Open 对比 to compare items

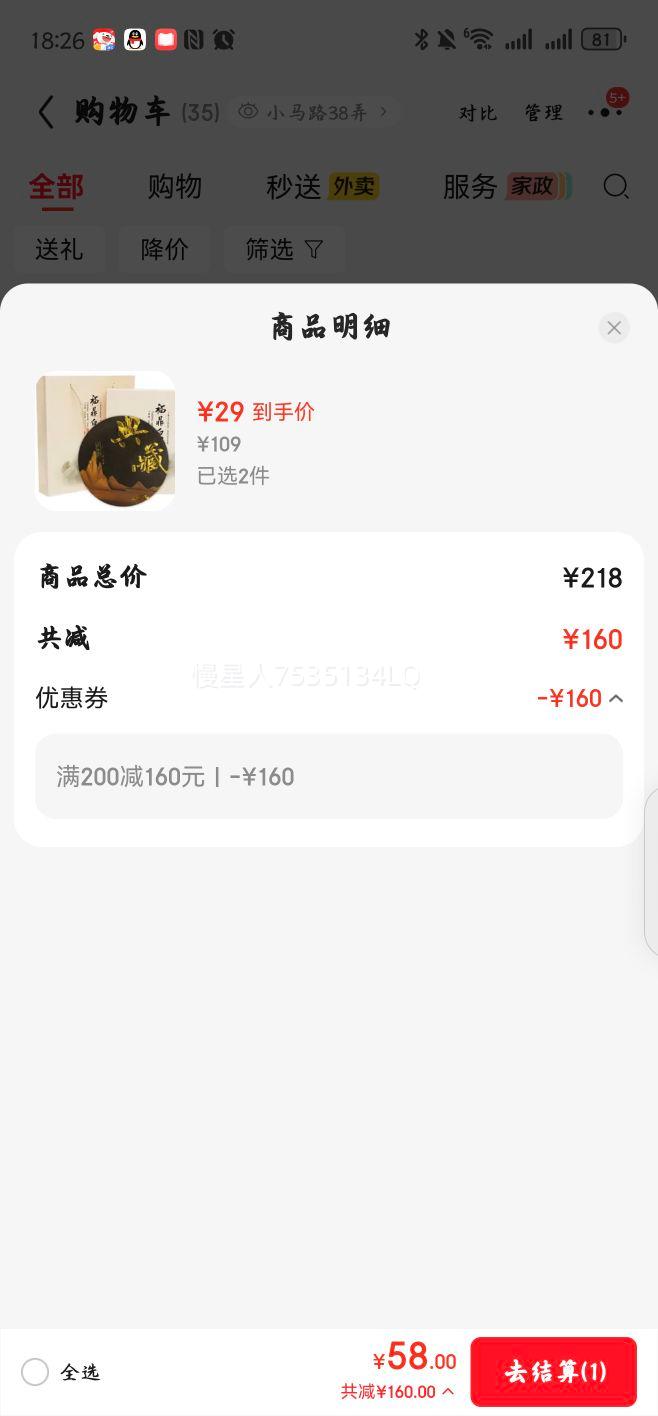click(478, 113)
